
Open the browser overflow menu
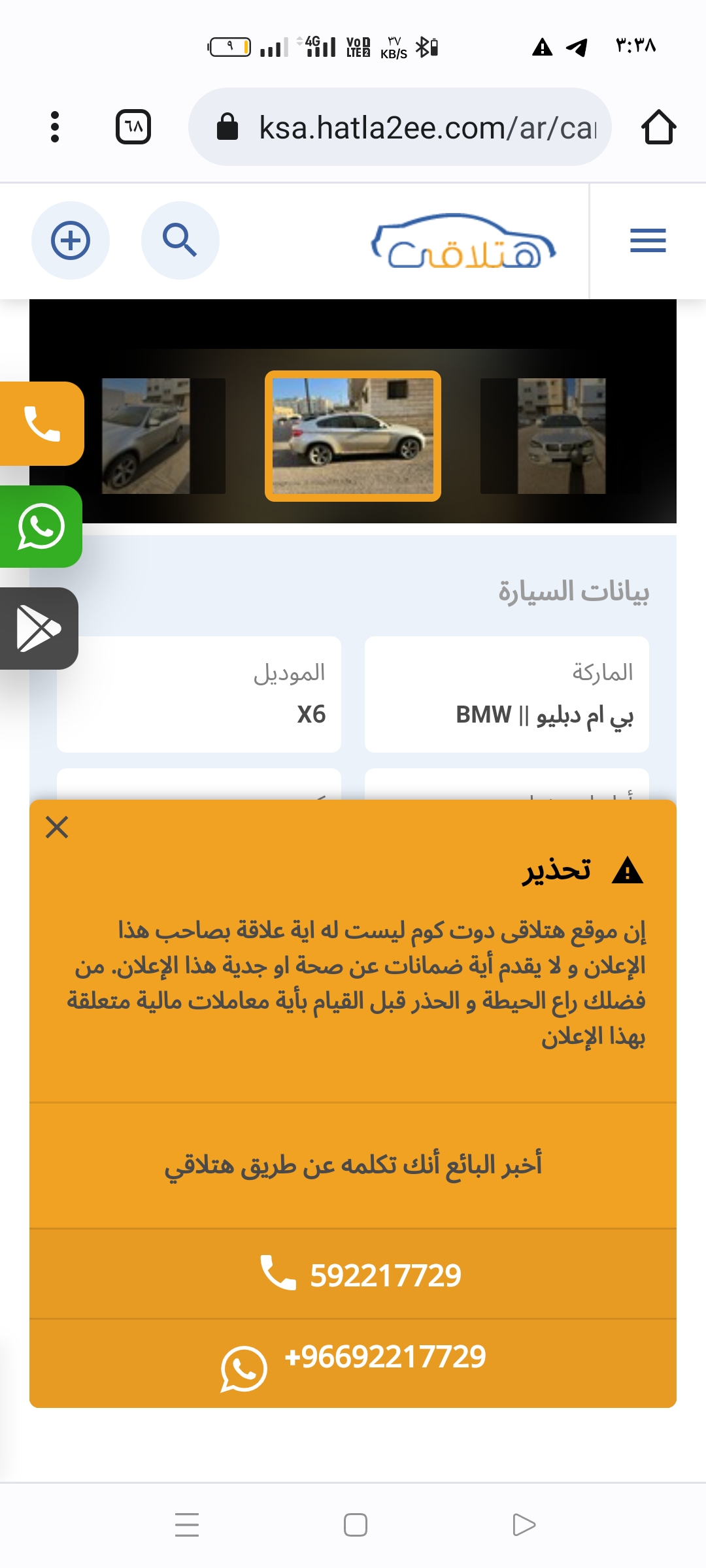(x=55, y=127)
